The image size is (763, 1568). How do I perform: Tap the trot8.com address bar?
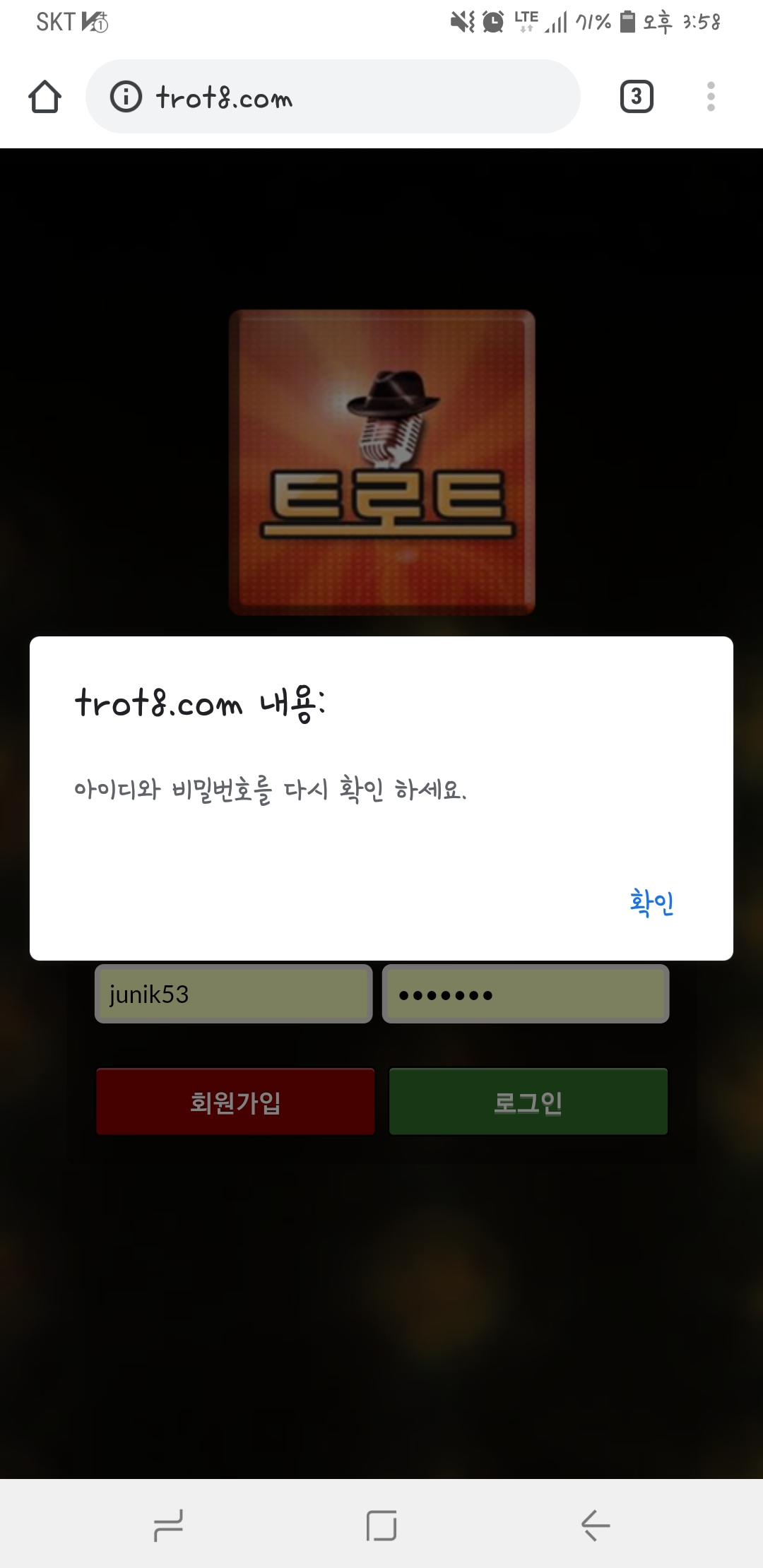tap(353, 97)
